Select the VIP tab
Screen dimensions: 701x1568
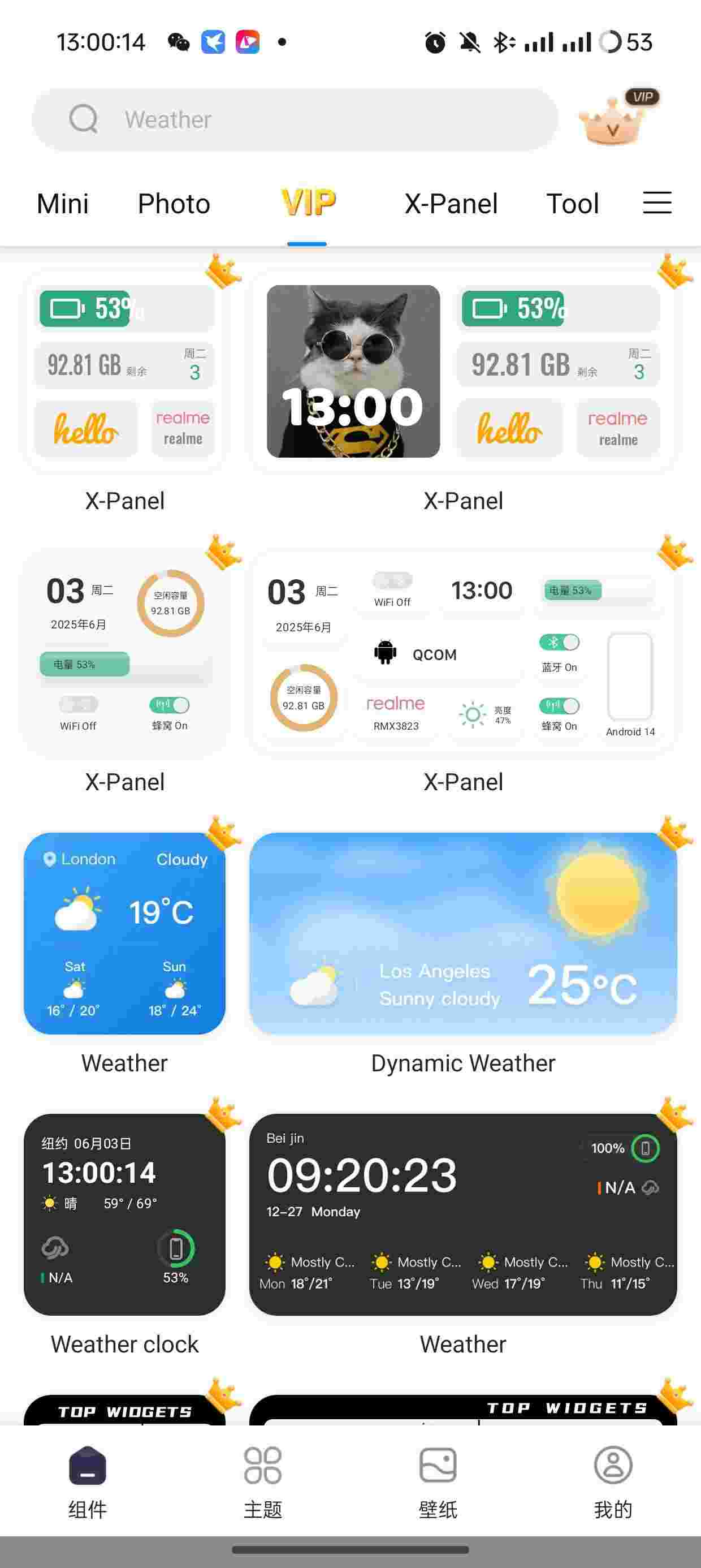(x=308, y=204)
